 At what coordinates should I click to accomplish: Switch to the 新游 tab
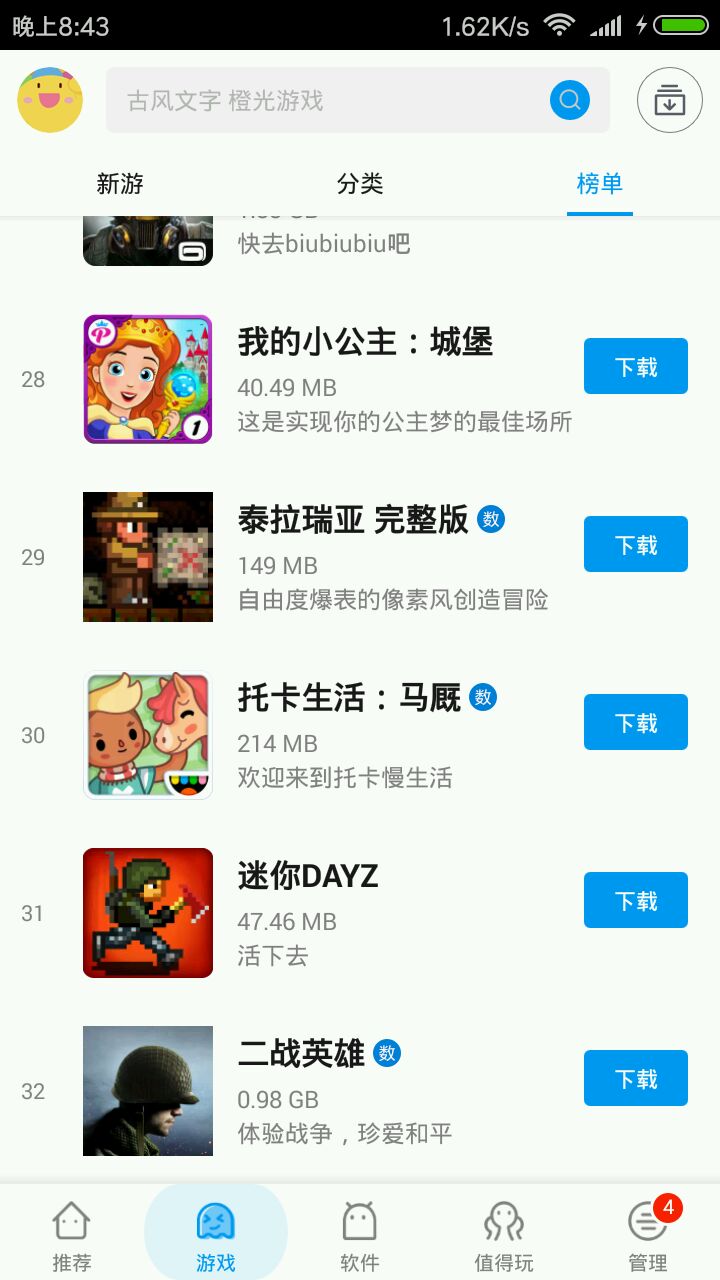(x=120, y=184)
